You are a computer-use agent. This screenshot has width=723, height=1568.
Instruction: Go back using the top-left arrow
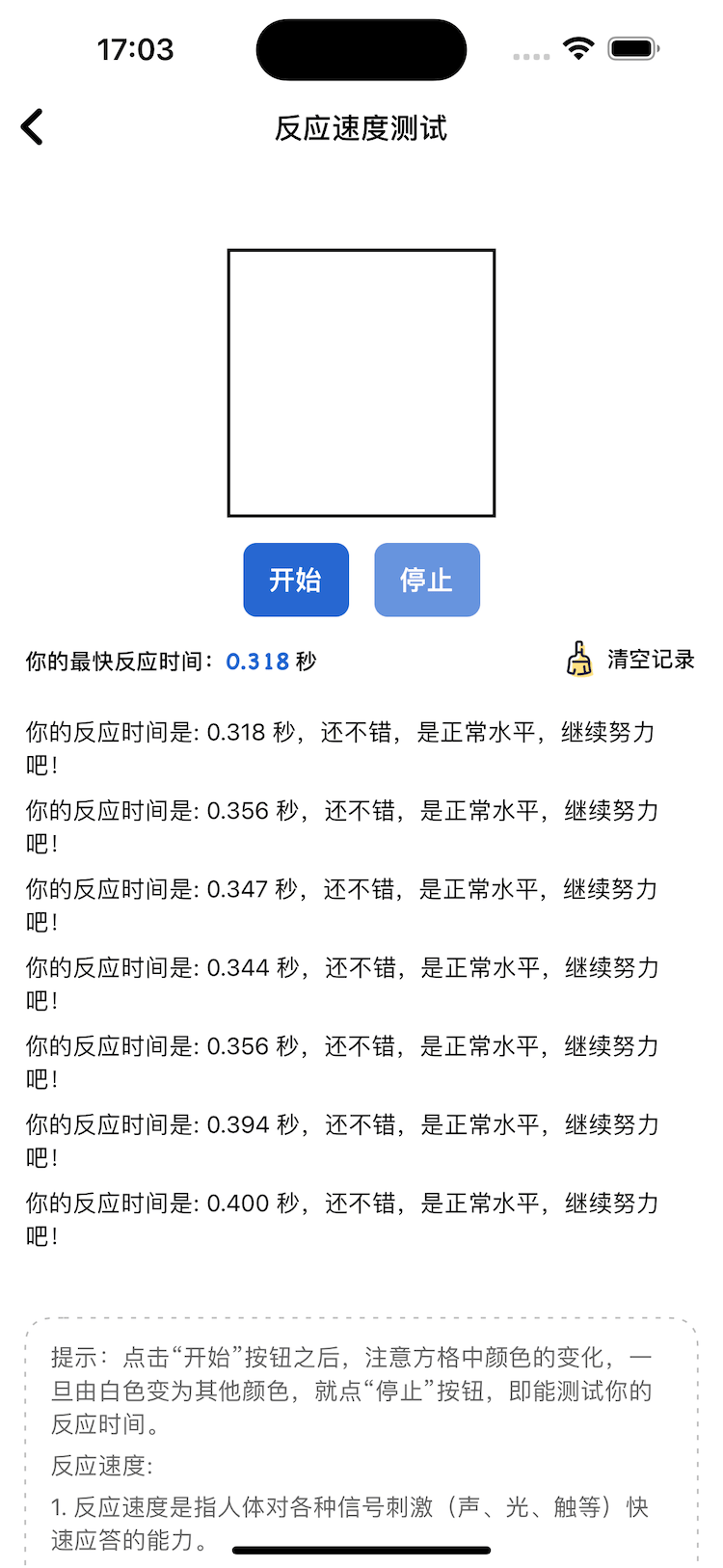(x=33, y=127)
